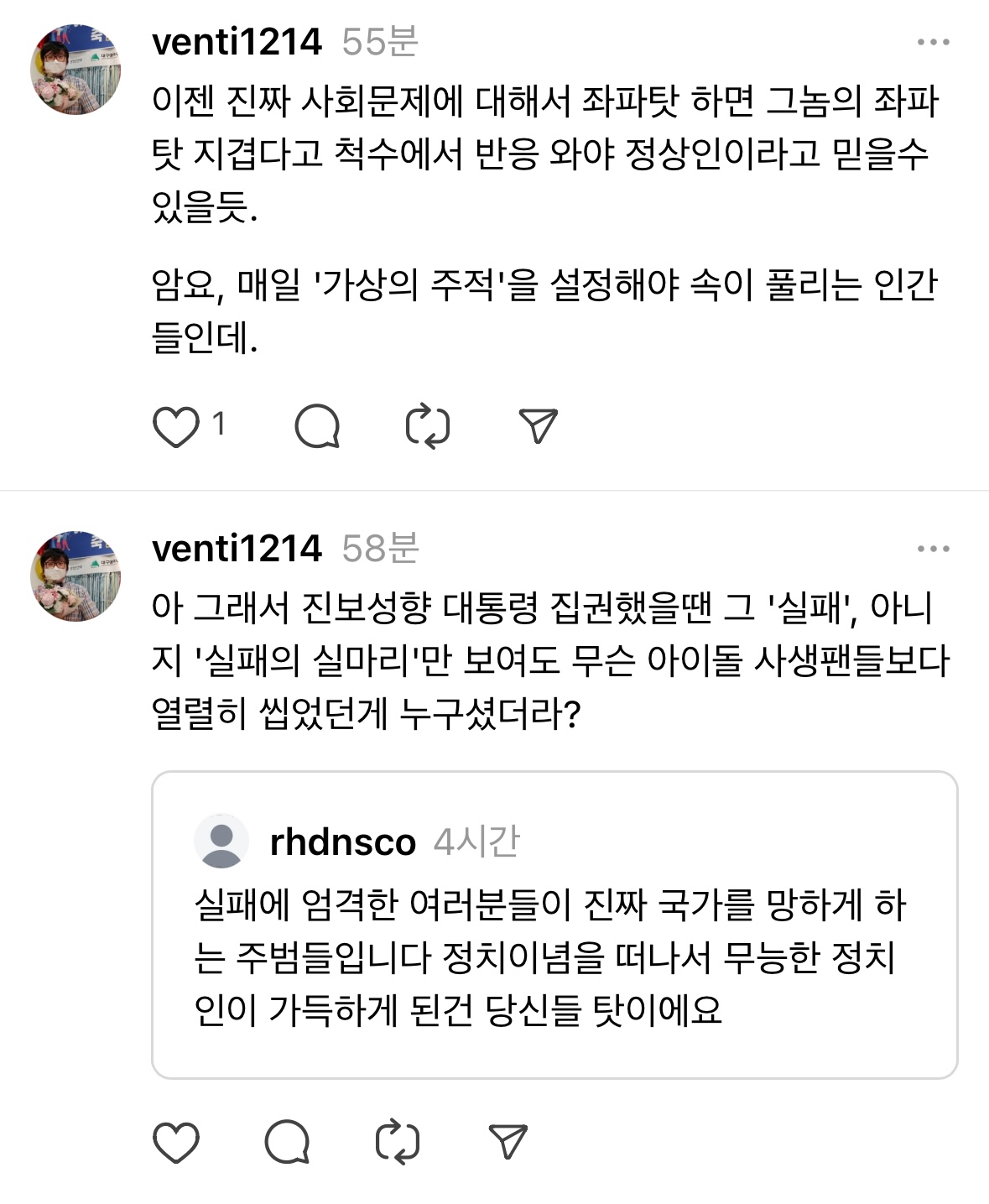Comment on the 58분 post
This screenshot has width=989, height=1204.
(x=287, y=1142)
